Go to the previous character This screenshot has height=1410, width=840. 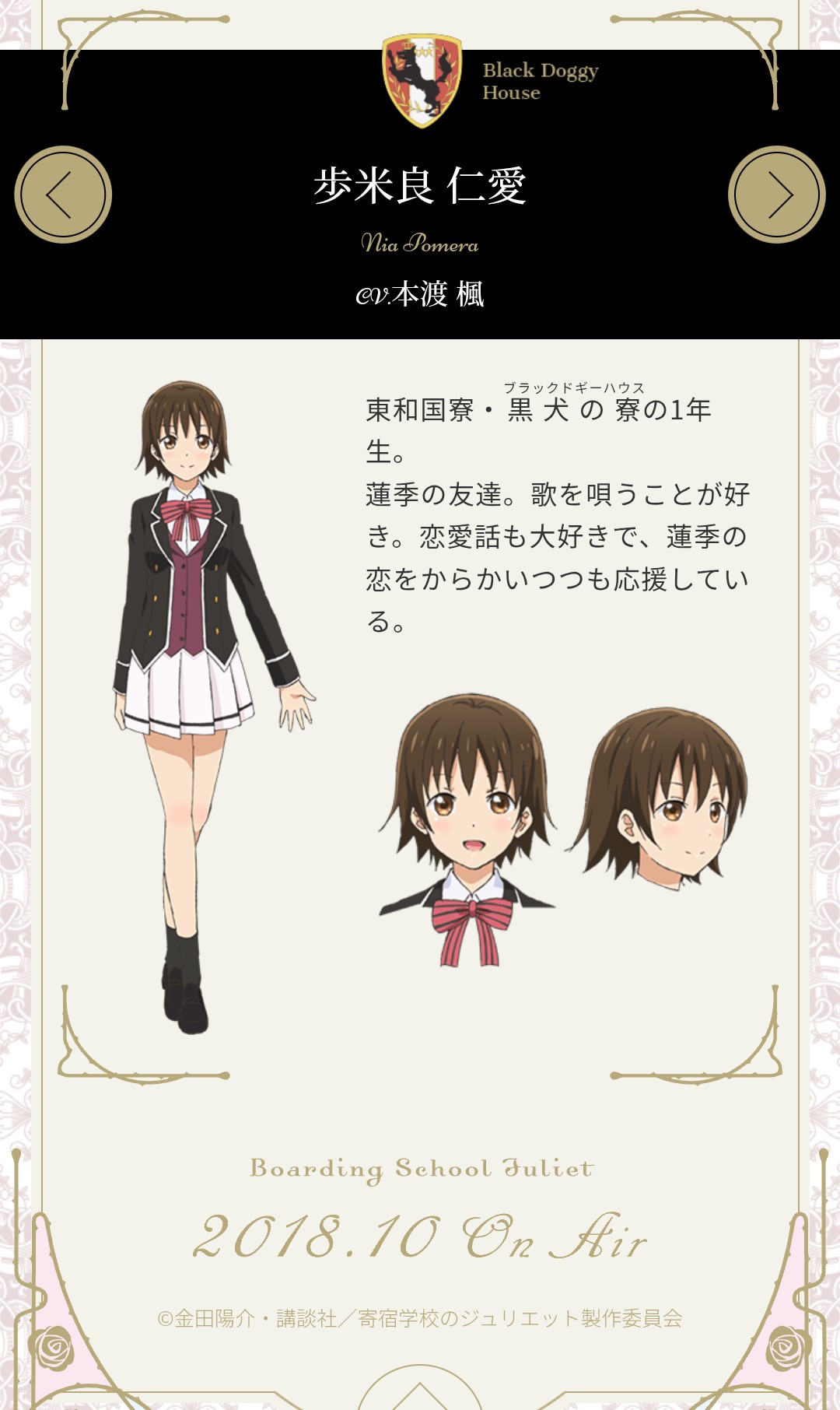coord(63,195)
